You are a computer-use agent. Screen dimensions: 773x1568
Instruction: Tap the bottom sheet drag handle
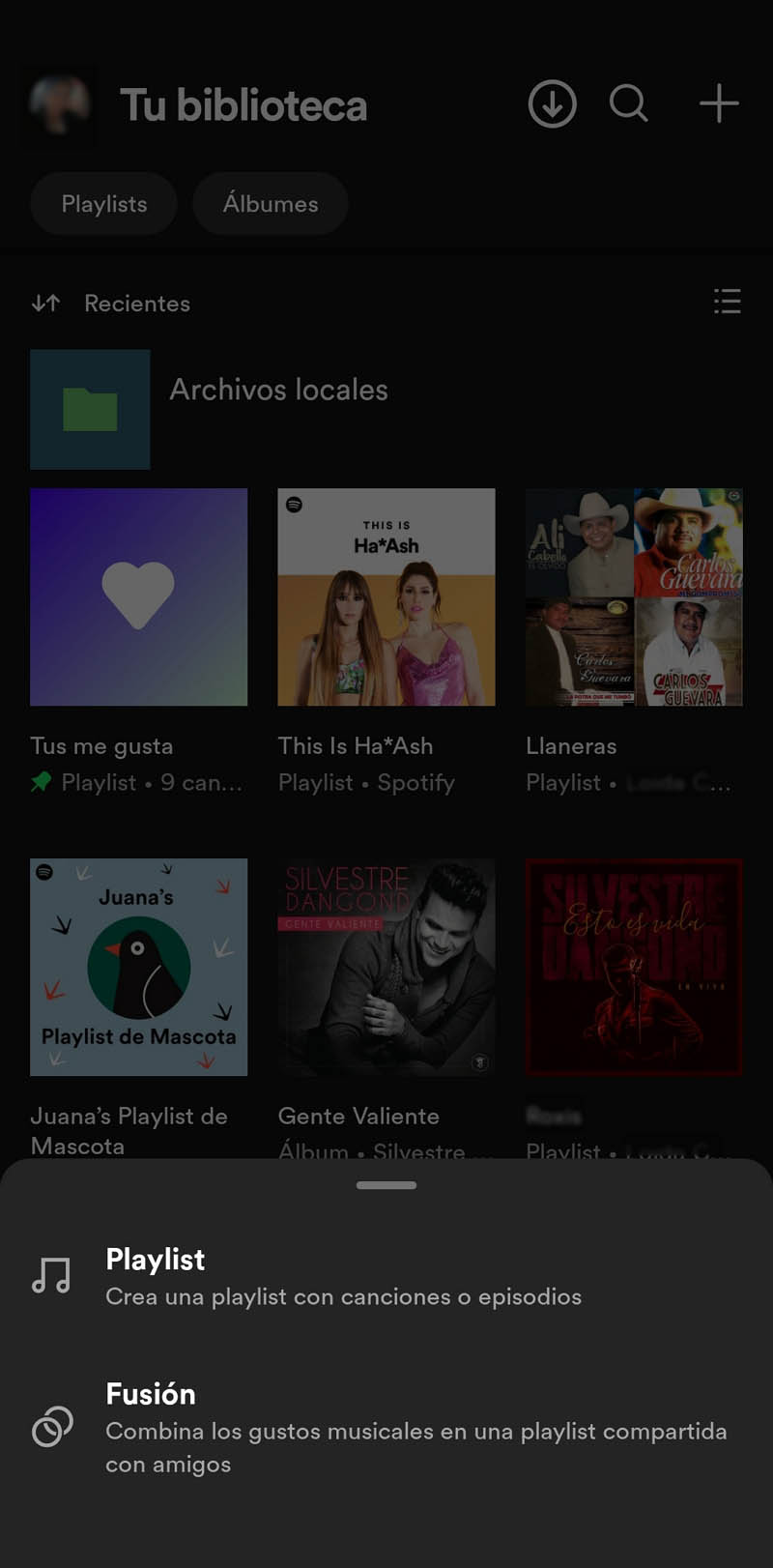tap(386, 1183)
